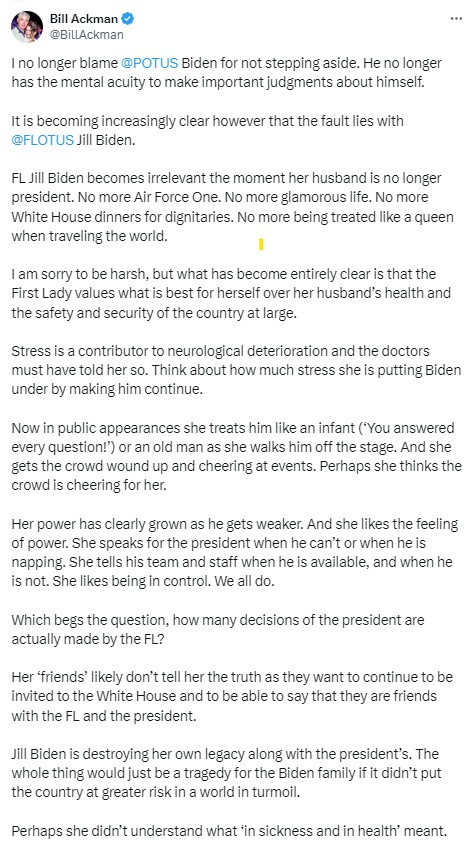Open the post's three-dot overflow menu

point(456,18)
